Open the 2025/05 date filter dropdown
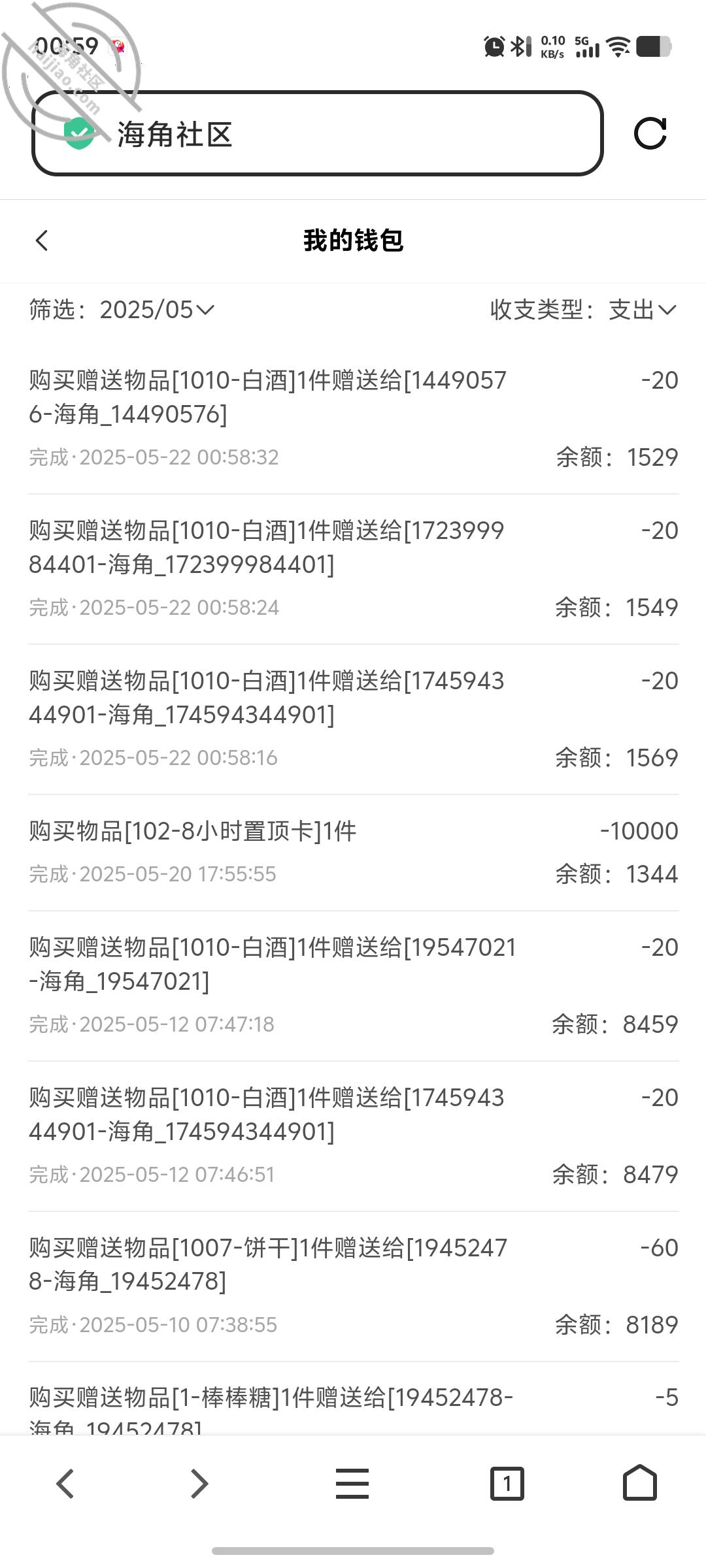This screenshot has height=1568, width=706. tap(156, 310)
